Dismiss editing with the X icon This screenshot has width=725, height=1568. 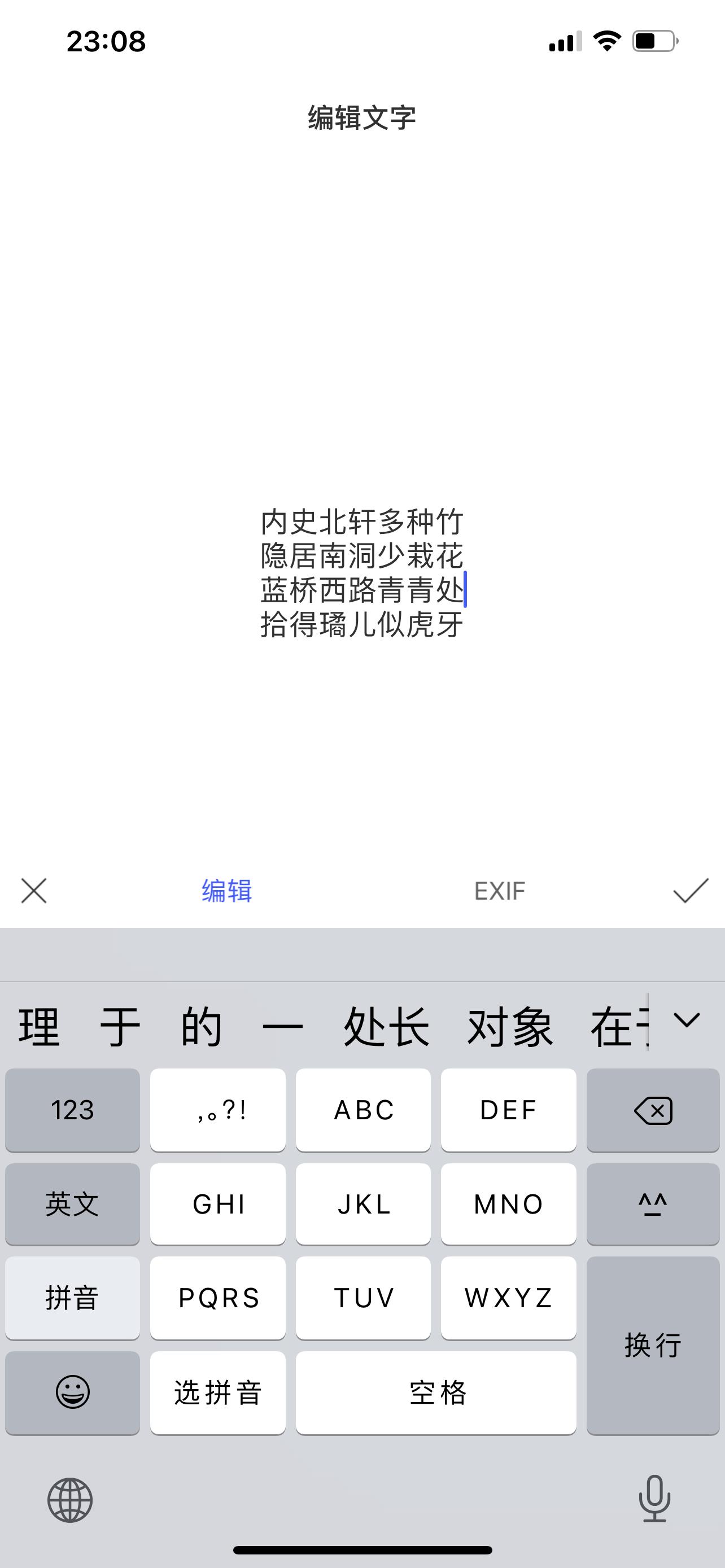(x=34, y=891)
